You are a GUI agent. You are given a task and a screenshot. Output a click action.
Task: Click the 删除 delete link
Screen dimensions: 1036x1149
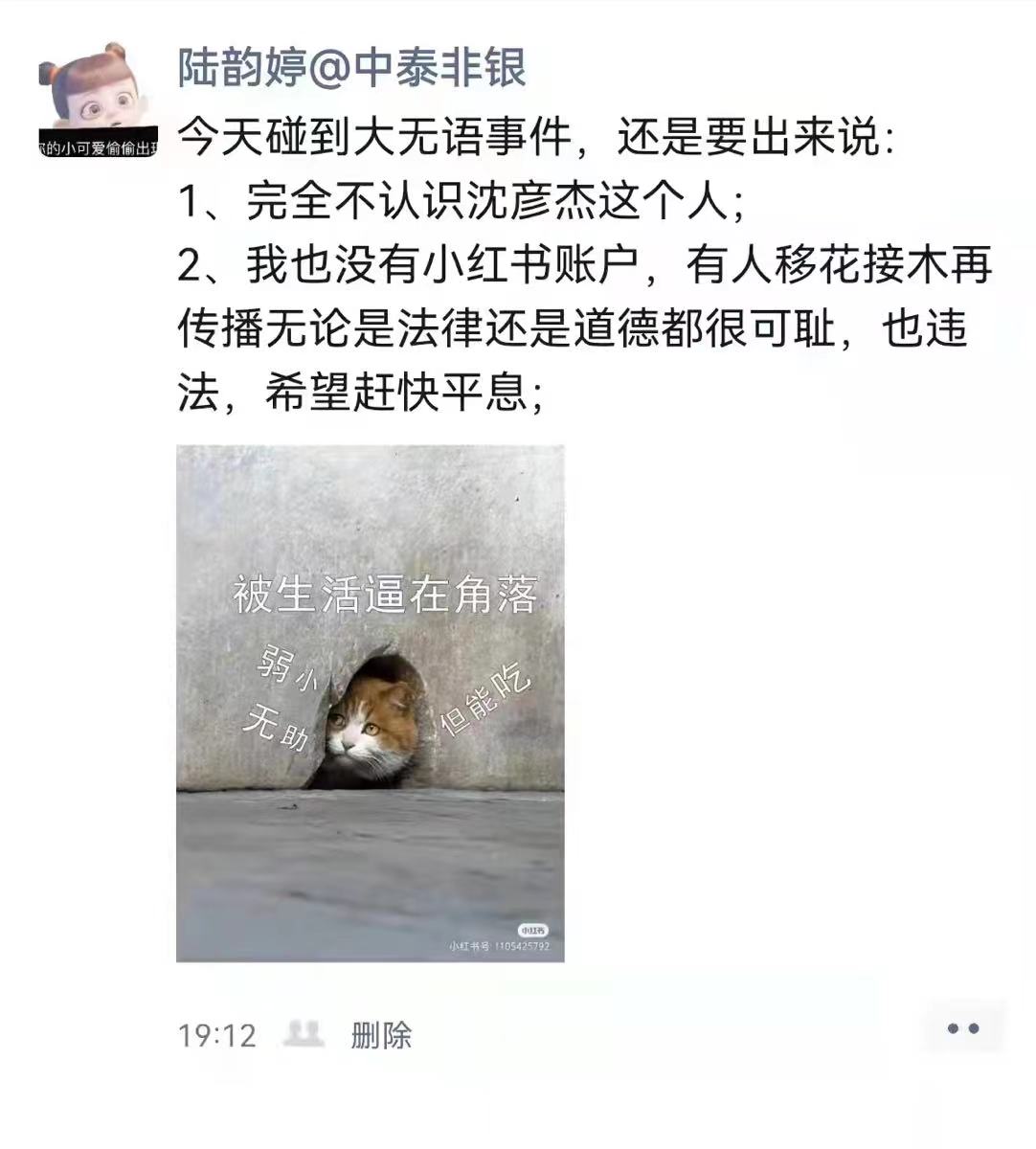pyautogui.click(x=382, y=1034)
